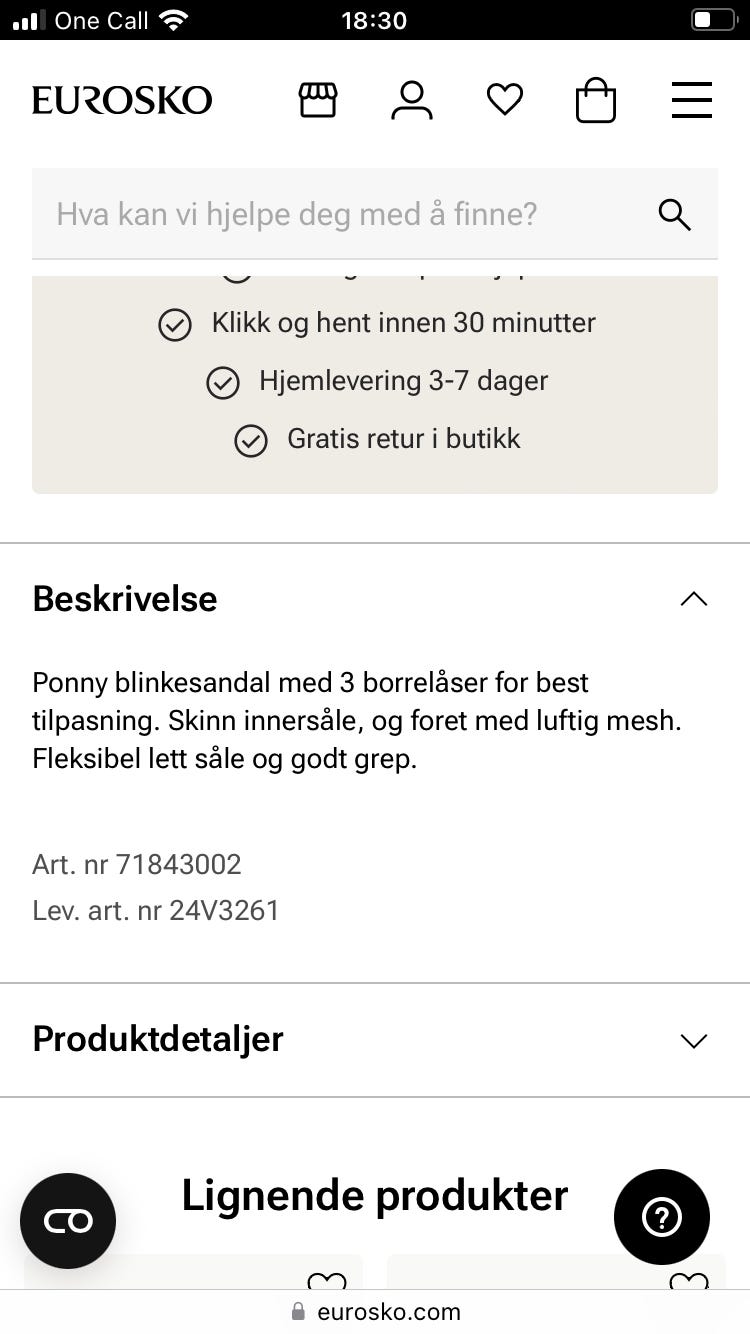Open the compare products icon bottom left
This screenshot has height=1334, width=750.
[x=68, y=1220]
